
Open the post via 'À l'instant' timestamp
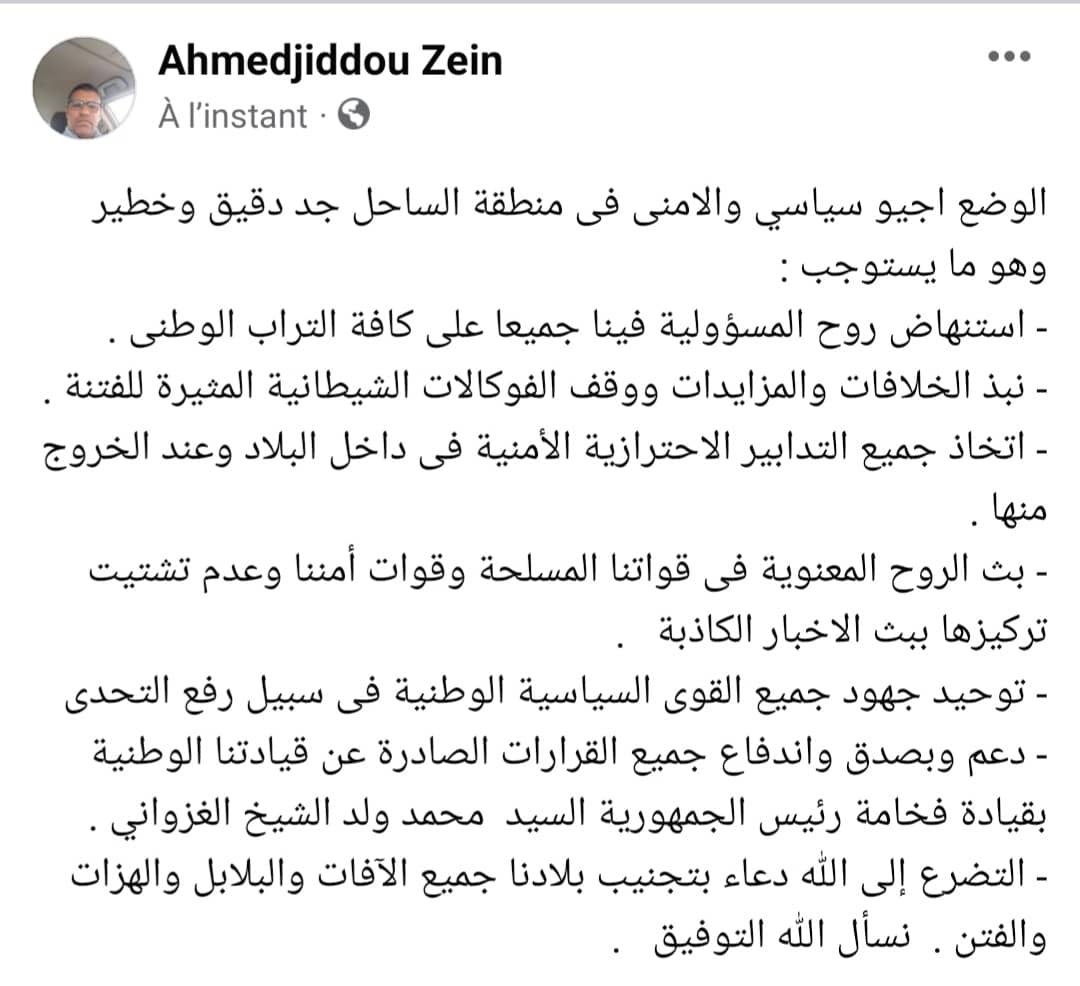[232, 117]
